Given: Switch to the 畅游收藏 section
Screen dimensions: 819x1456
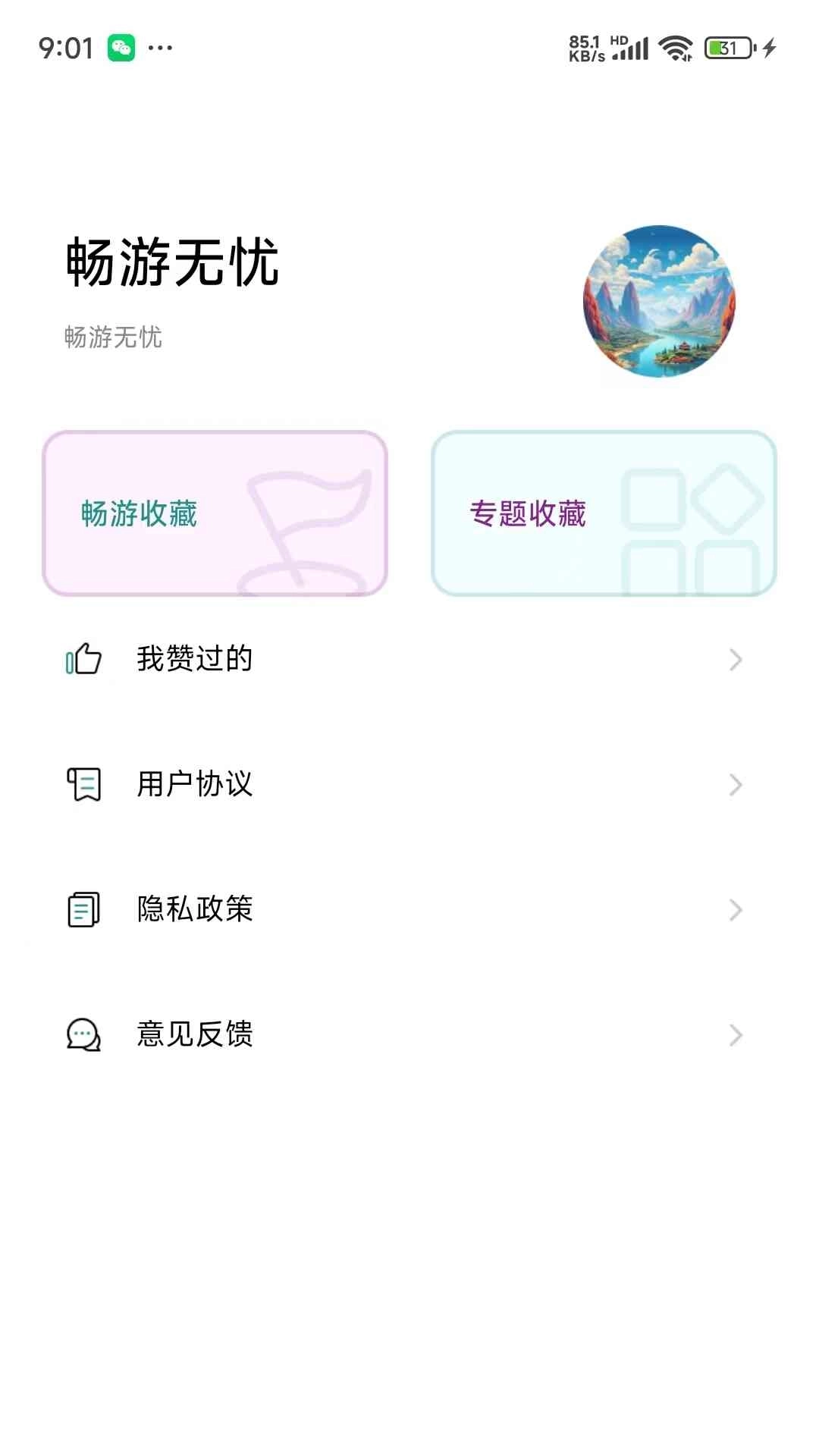Looking at the screenshot, I should [216, 512].
